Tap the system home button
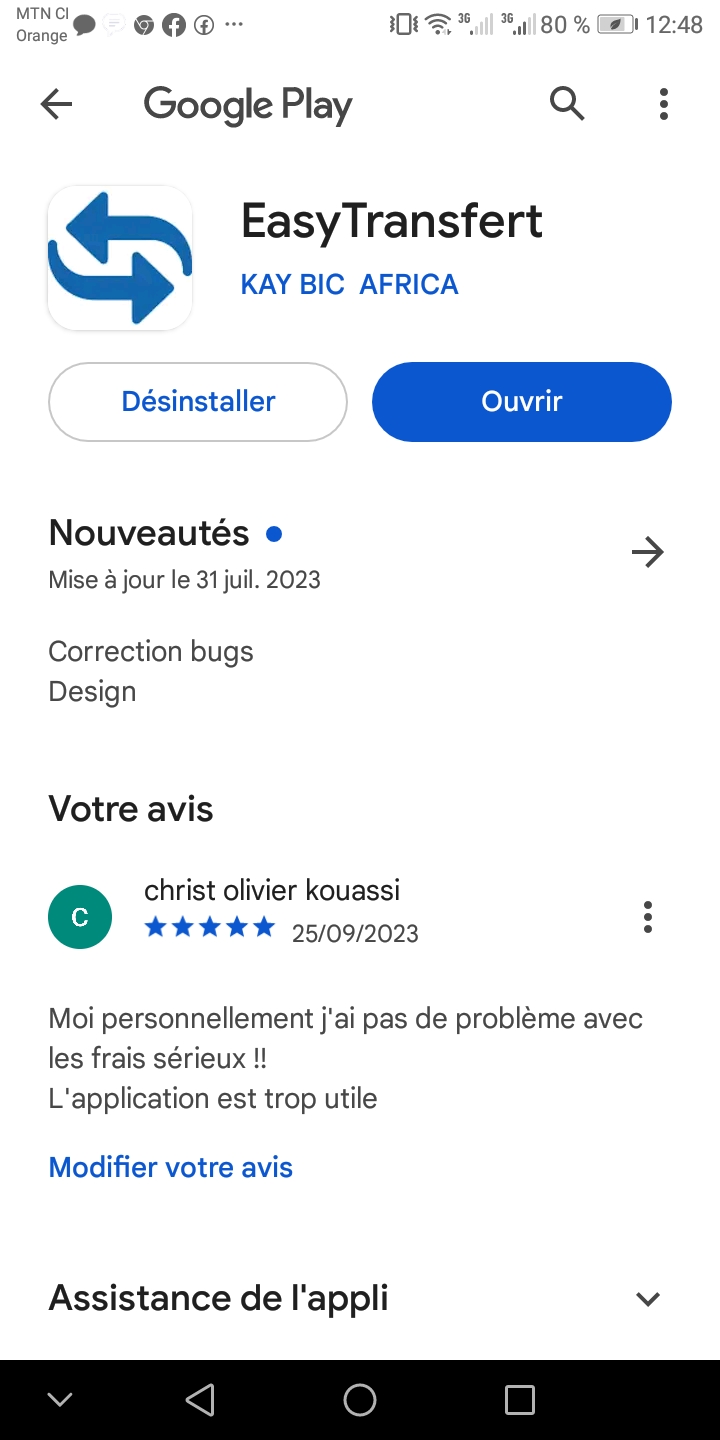 [x=360, y=1400]
